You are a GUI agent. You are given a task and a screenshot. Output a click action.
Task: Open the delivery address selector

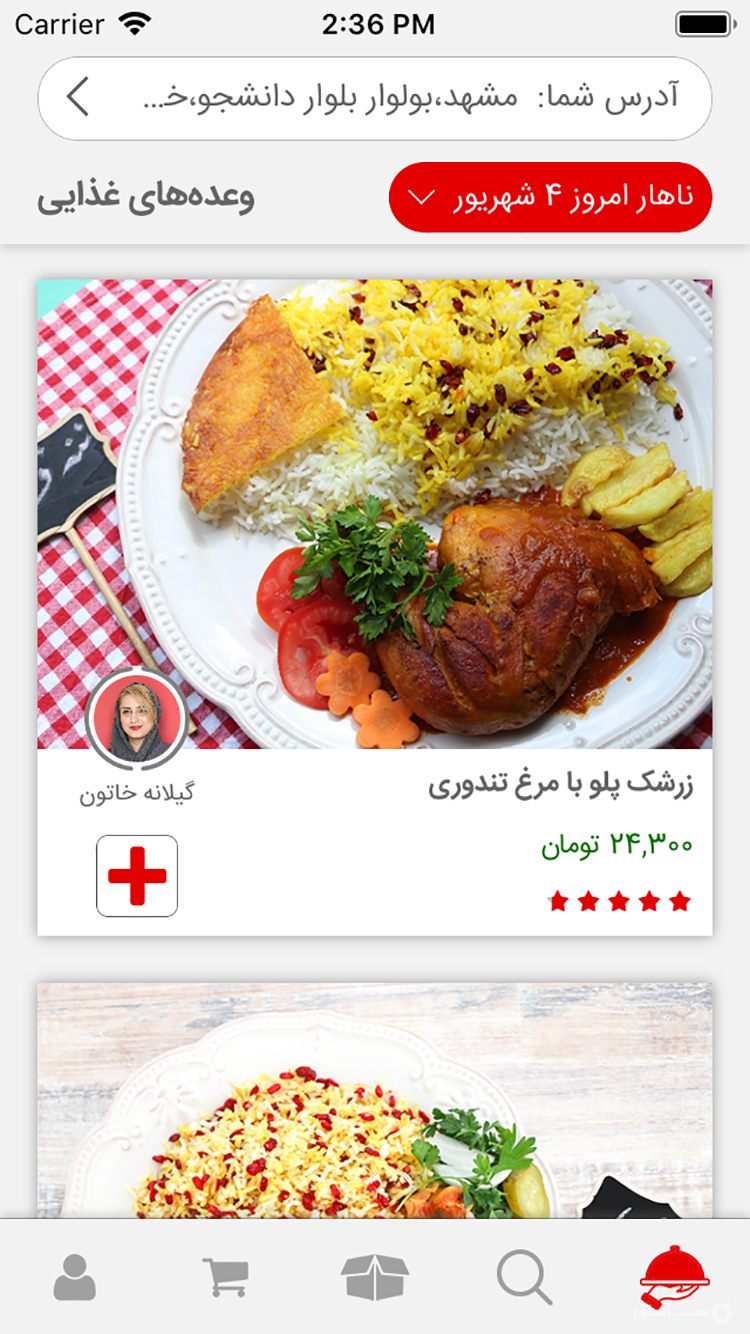pyautogui.click(x=374, y=98)
